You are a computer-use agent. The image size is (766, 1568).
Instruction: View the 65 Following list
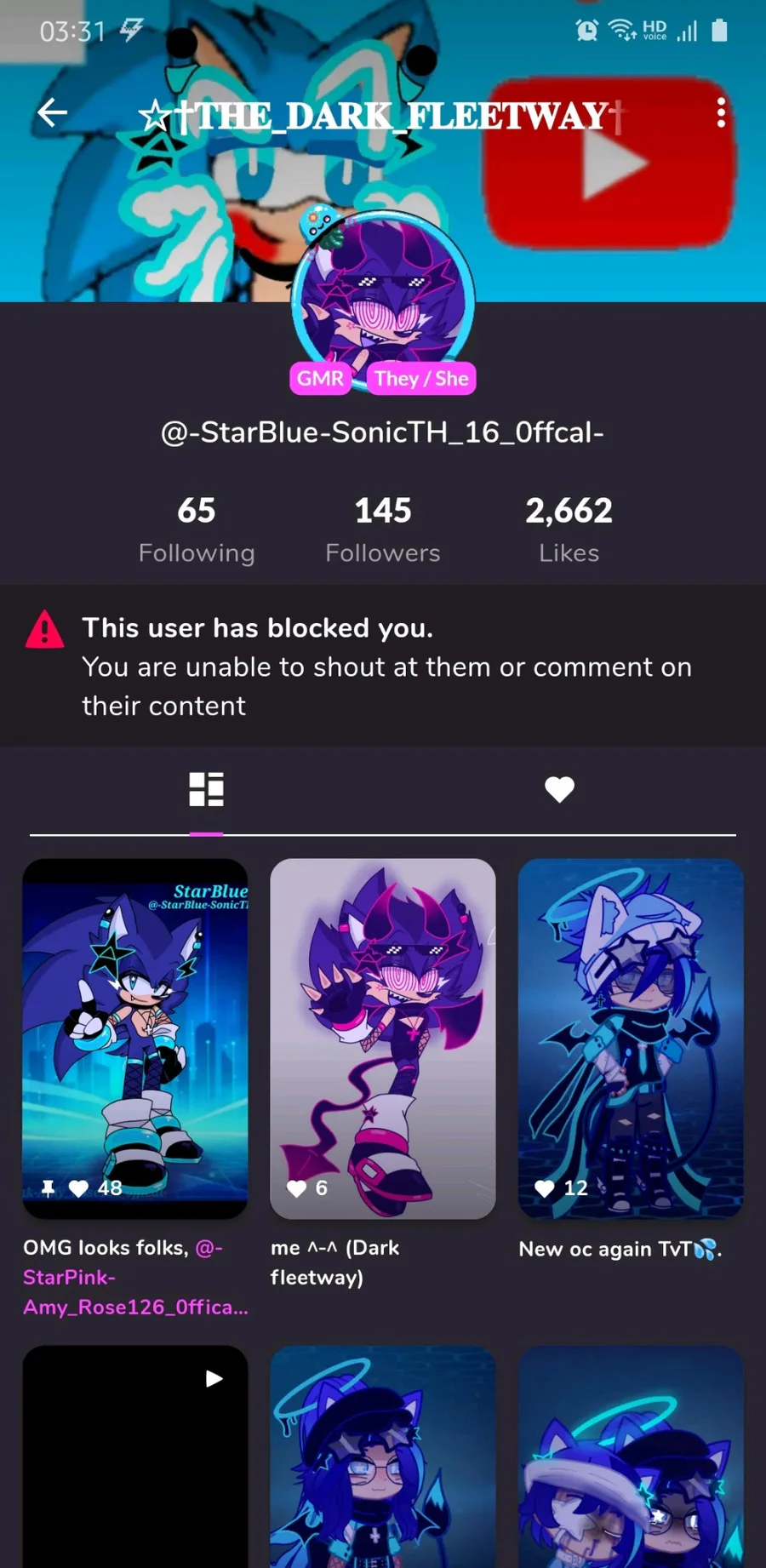click(197, 529)
